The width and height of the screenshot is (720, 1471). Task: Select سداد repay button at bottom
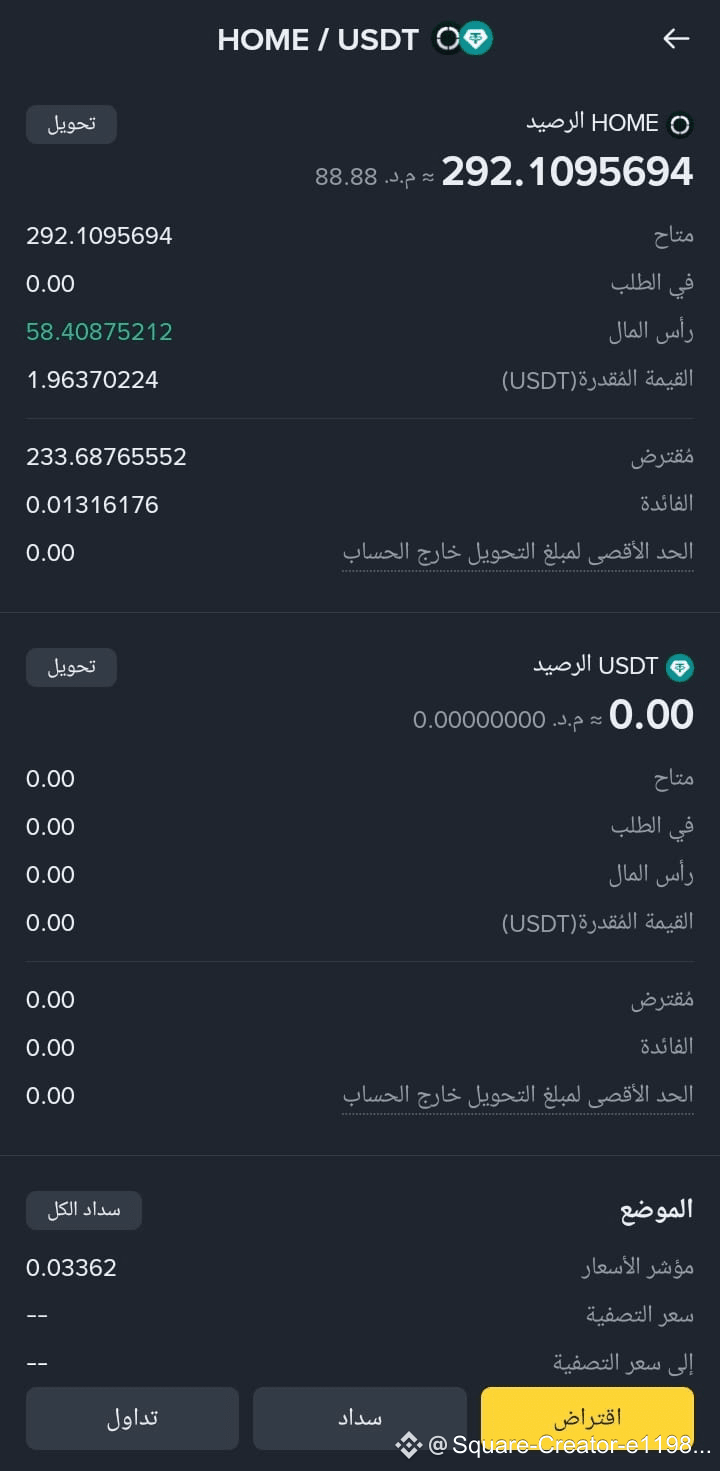(x=360, y=1418)
